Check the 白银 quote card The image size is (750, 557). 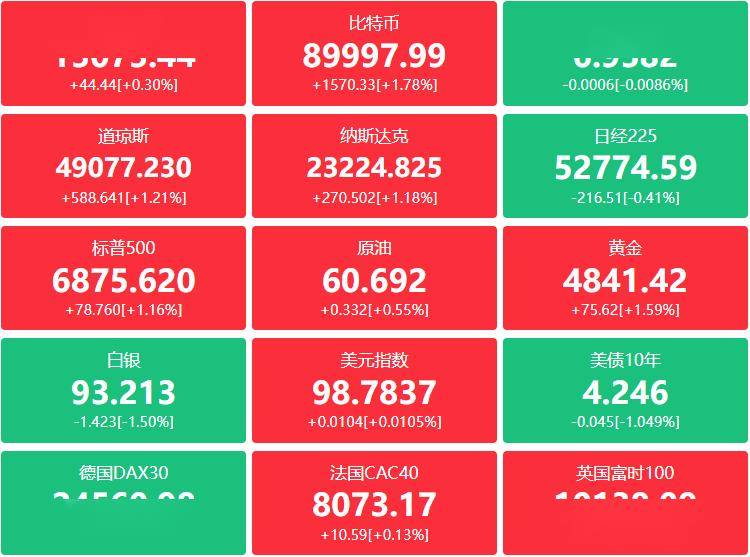coord(123,390)
